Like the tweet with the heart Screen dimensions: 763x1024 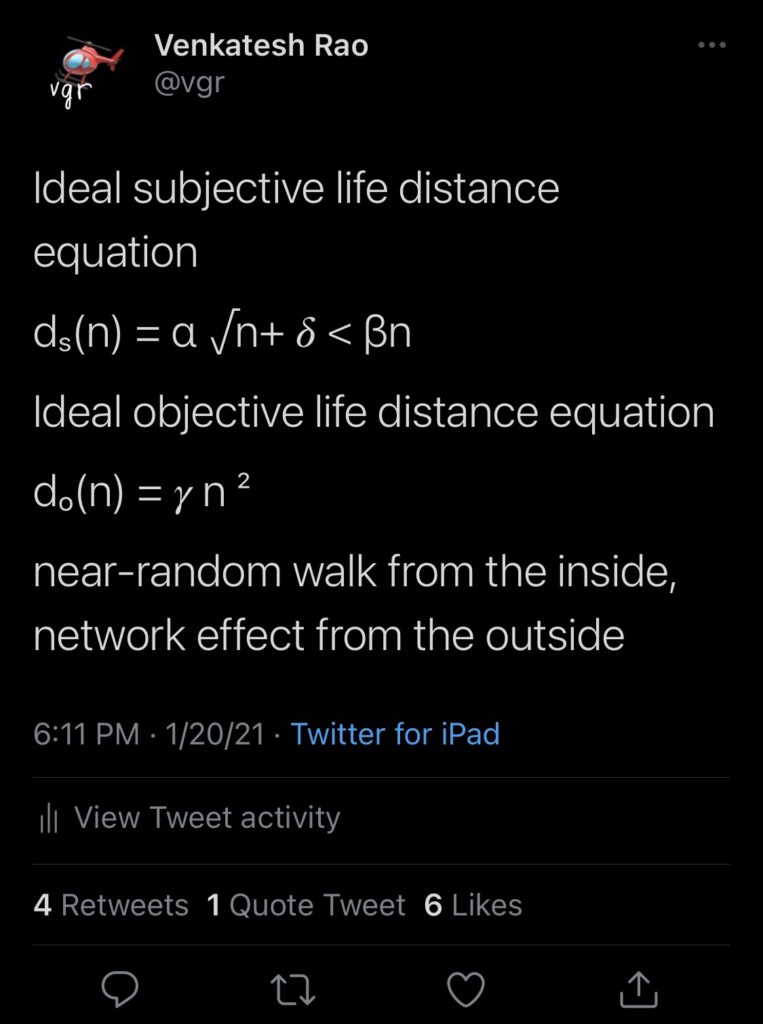click(x=465, y=989)
